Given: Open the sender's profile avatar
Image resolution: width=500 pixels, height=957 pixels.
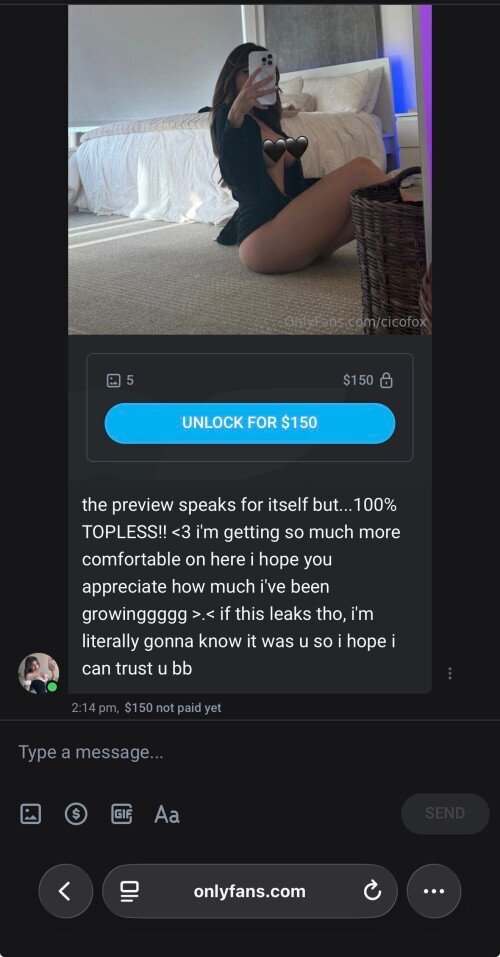Looking at the screenshot, I should (38, 673).
